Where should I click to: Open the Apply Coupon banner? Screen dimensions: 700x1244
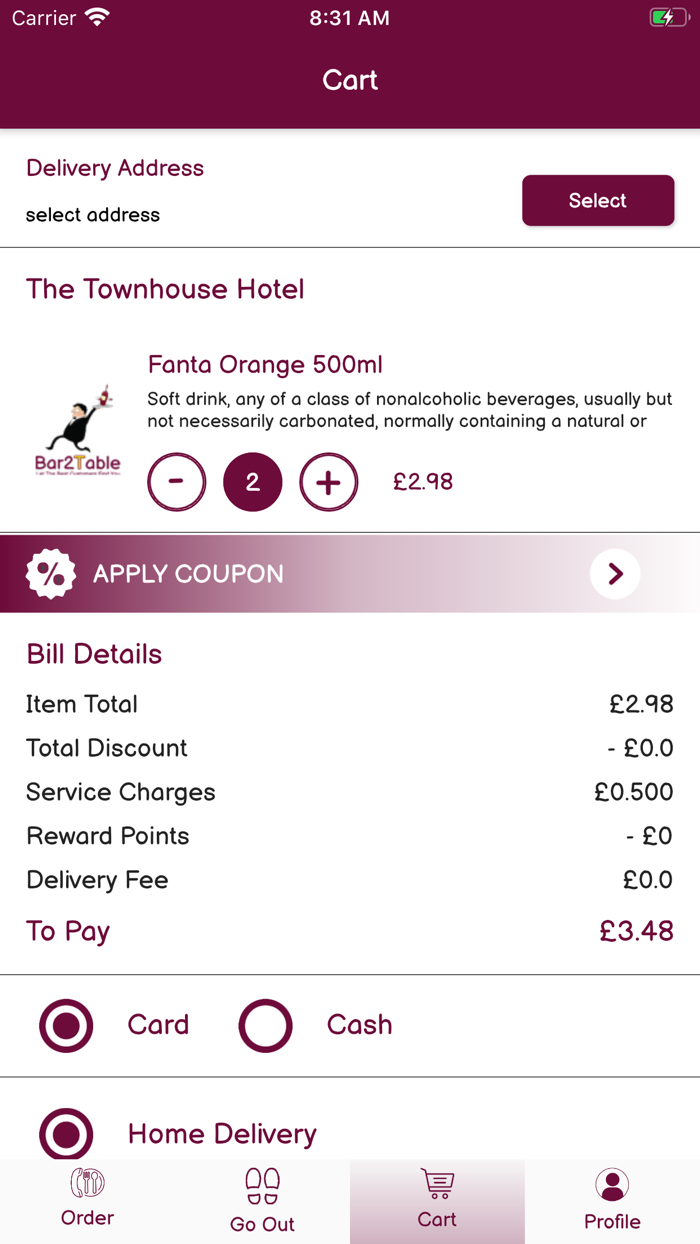[350, 574]
